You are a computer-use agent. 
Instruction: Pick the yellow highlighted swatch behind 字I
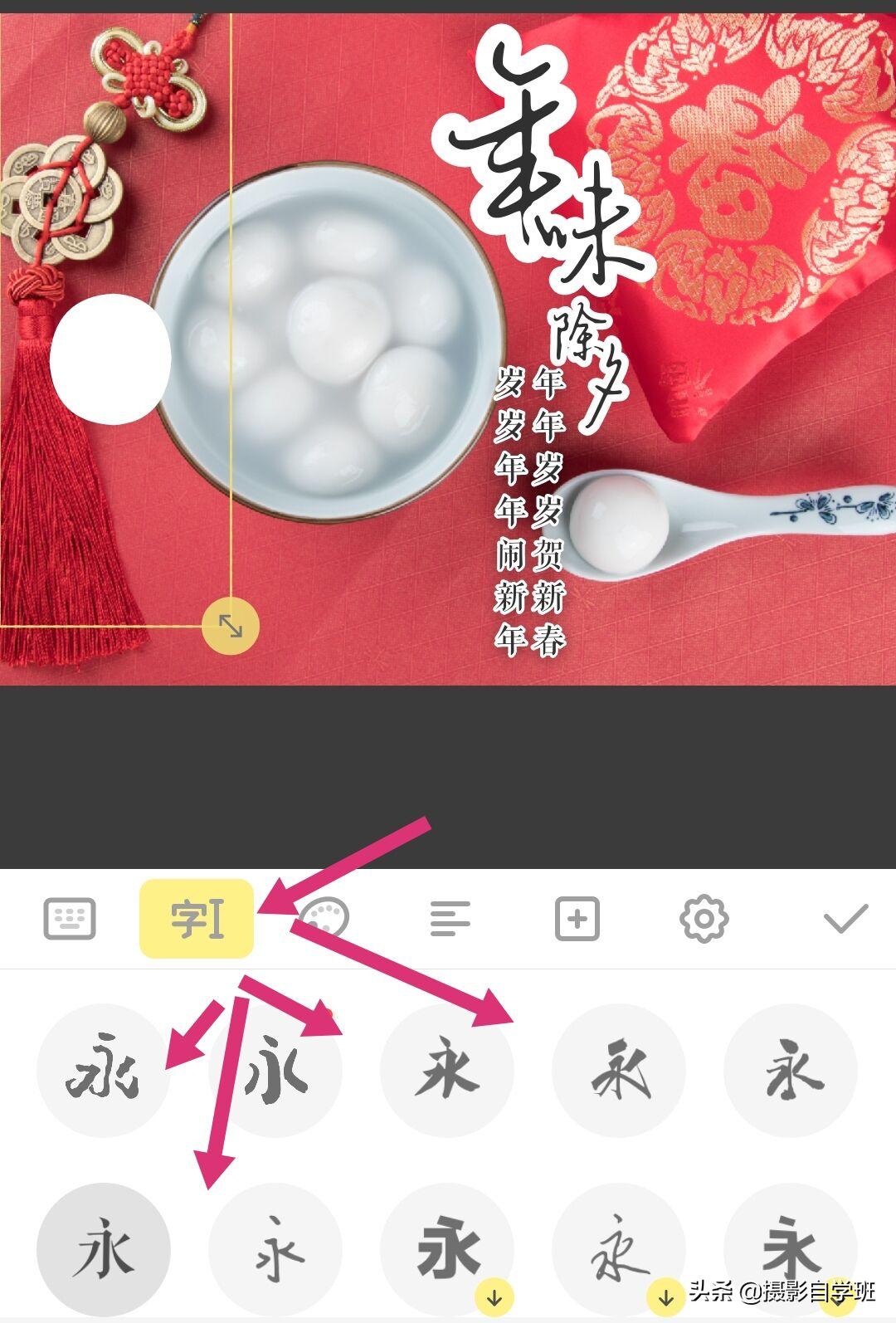pos(197,919)
